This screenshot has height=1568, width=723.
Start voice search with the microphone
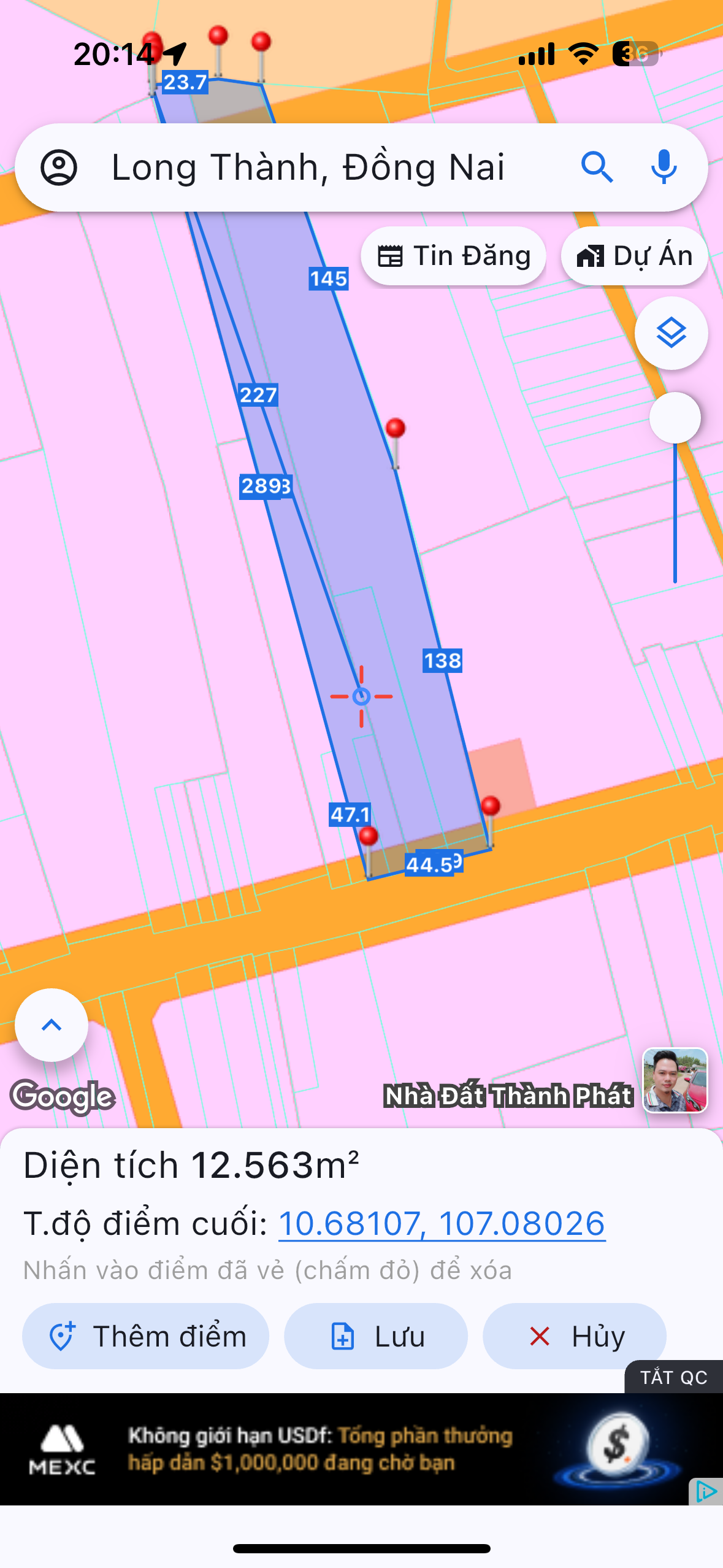tap(664, 167)
